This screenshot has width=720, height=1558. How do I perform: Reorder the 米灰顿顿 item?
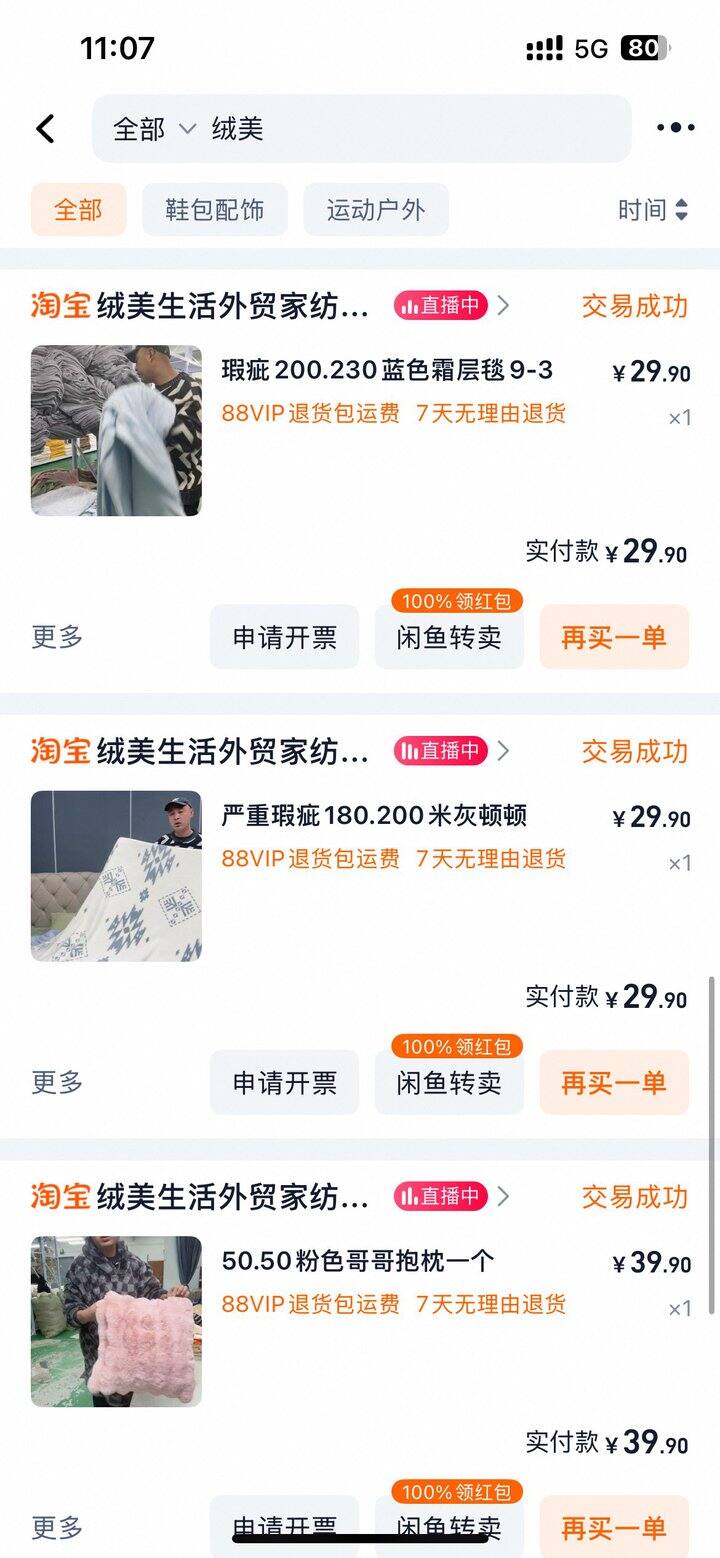[614, 1083]
